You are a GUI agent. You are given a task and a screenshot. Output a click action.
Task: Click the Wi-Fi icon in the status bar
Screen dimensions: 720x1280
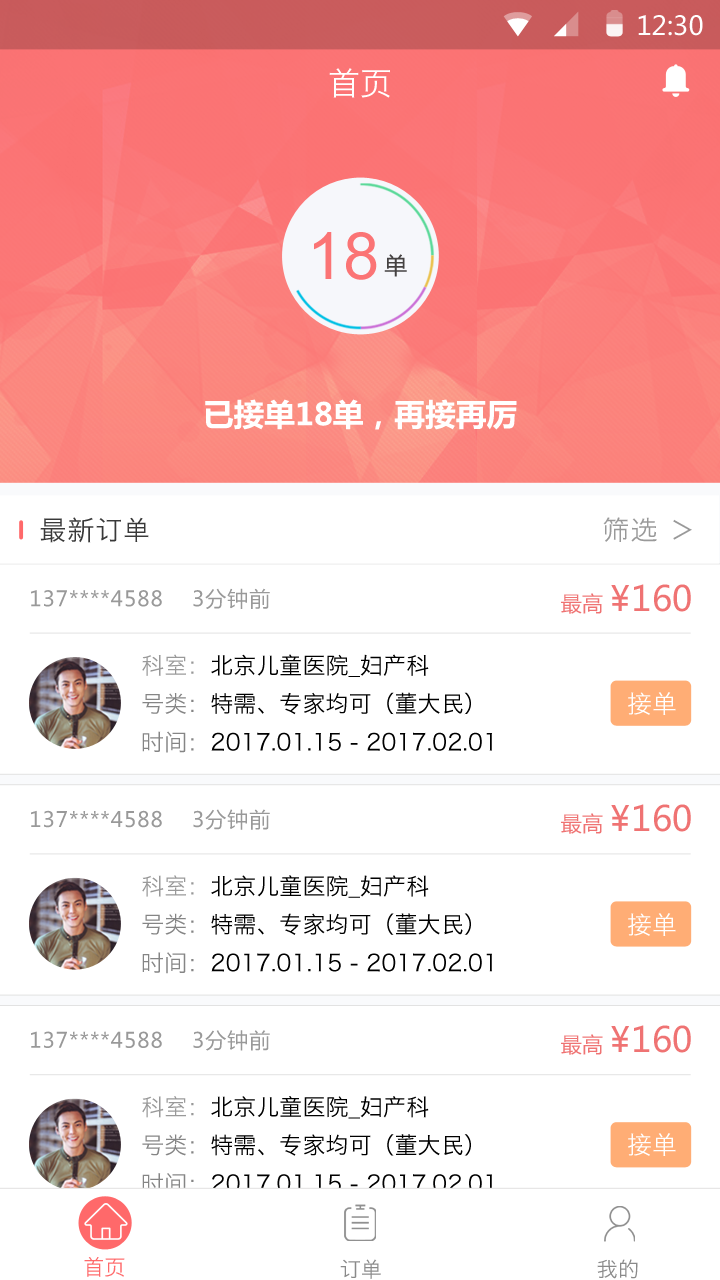[517, 24]
